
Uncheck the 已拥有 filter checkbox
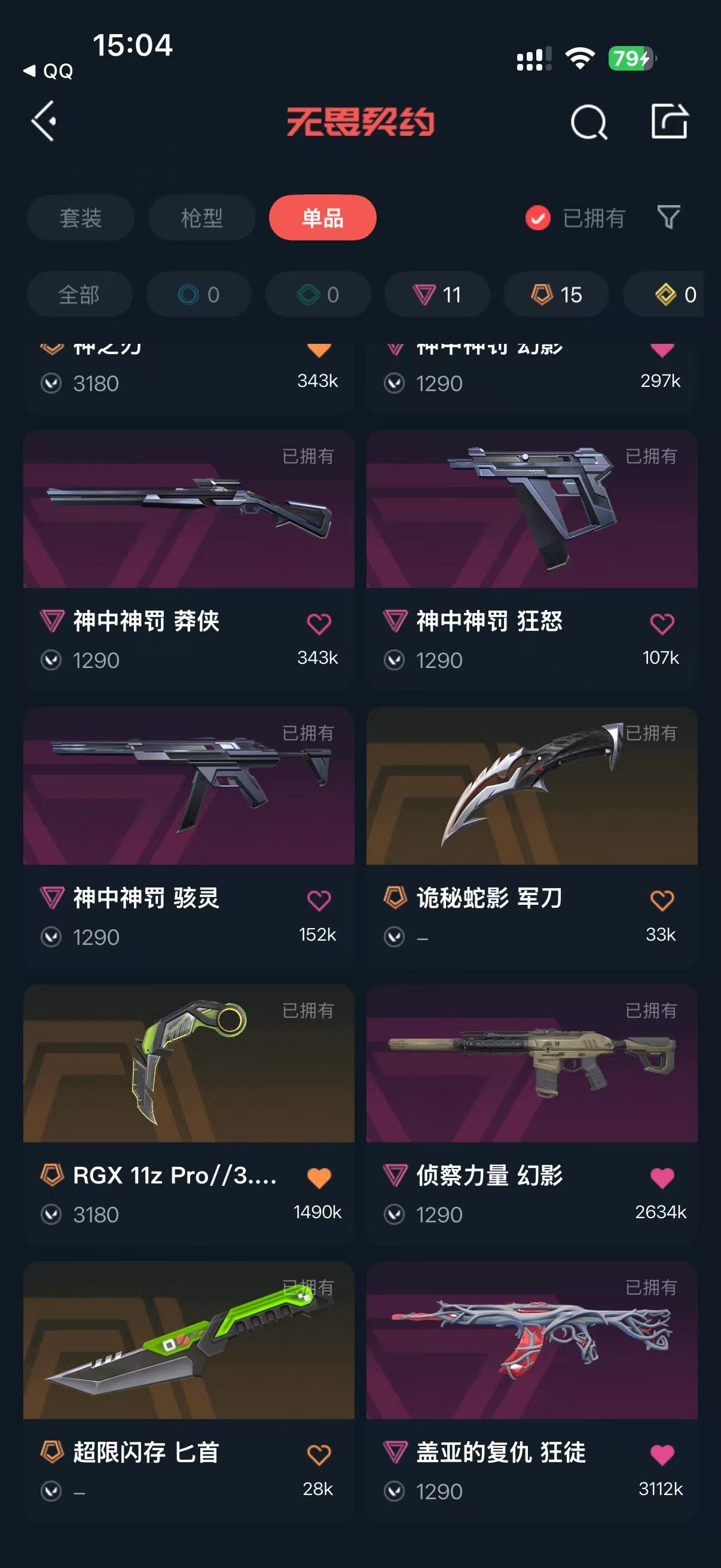pyautogui.click(x=538, y=218)
